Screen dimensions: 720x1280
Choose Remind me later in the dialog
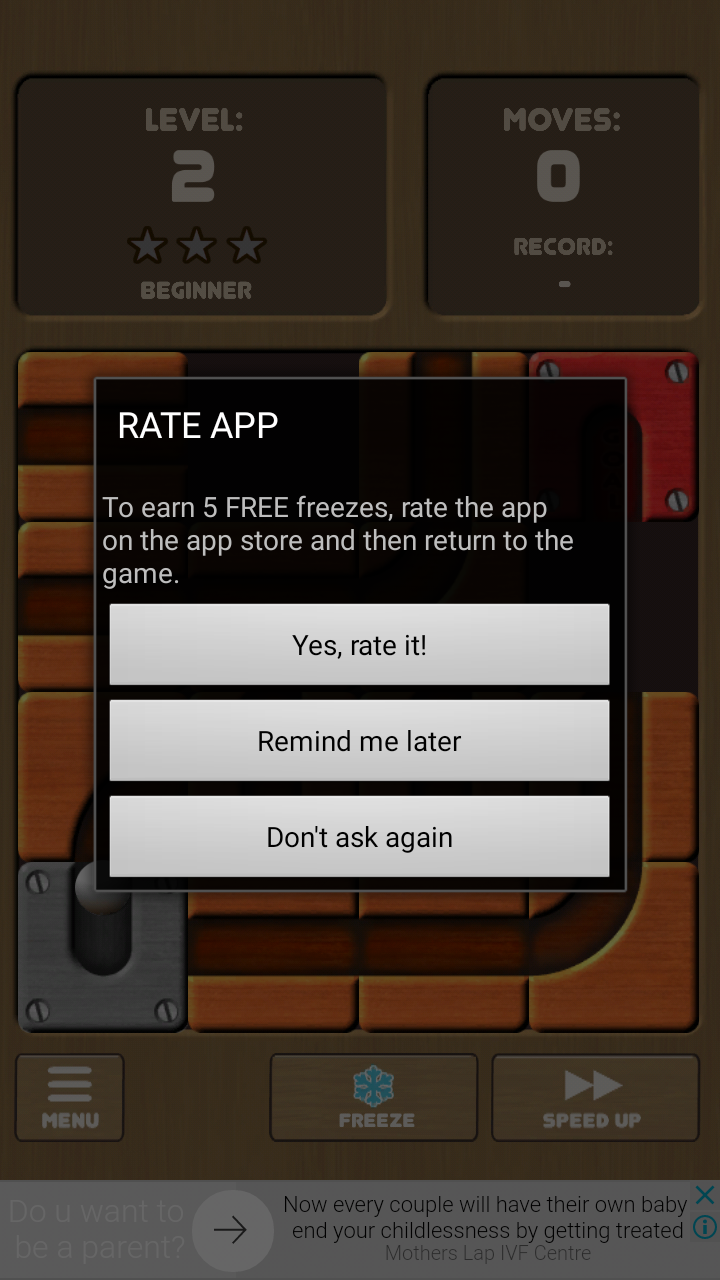tap(359, 740)
